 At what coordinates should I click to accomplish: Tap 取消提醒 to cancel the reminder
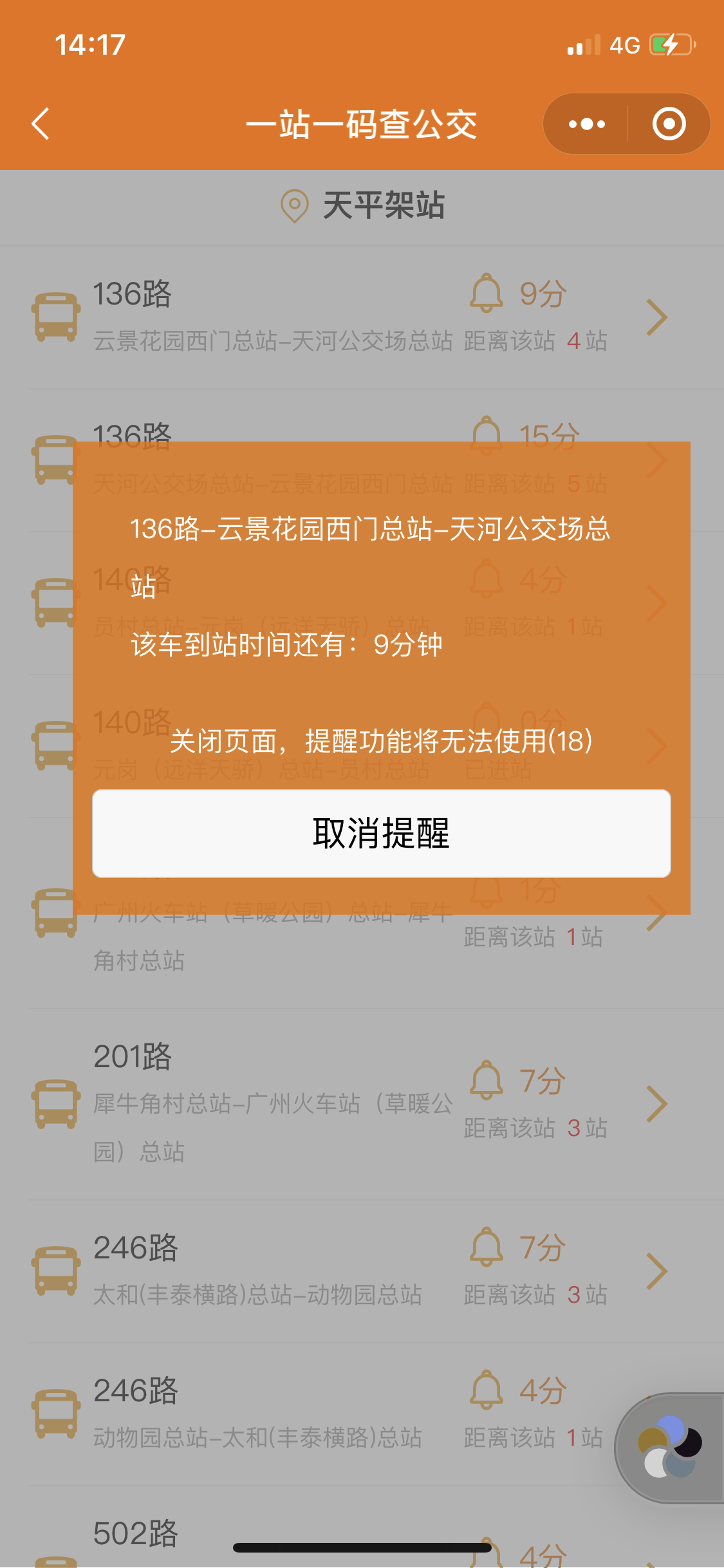click(x=382, y=833)
